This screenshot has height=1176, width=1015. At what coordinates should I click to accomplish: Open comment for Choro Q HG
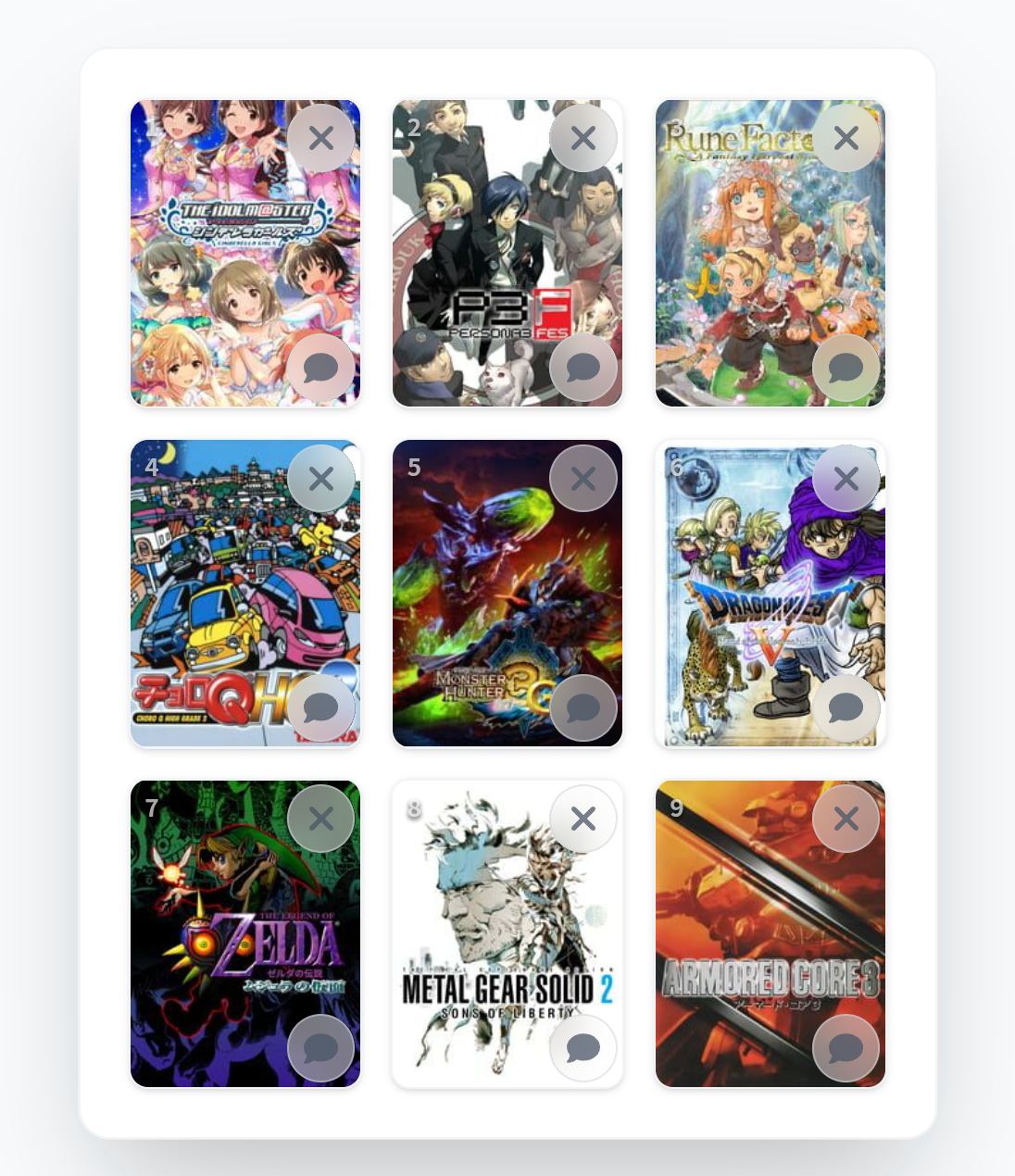321,707
